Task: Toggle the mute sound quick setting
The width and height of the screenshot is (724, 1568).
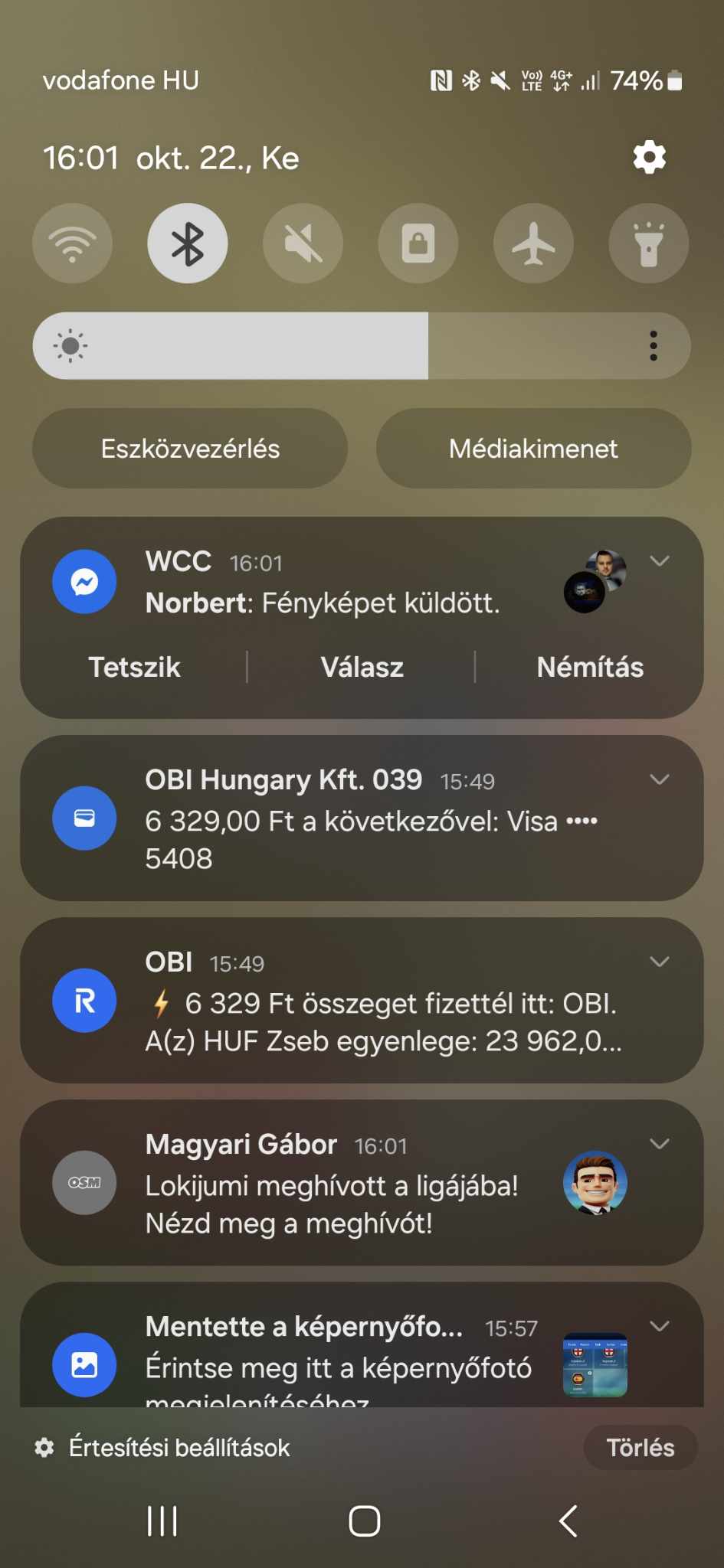Action: [x=303, y=243]
